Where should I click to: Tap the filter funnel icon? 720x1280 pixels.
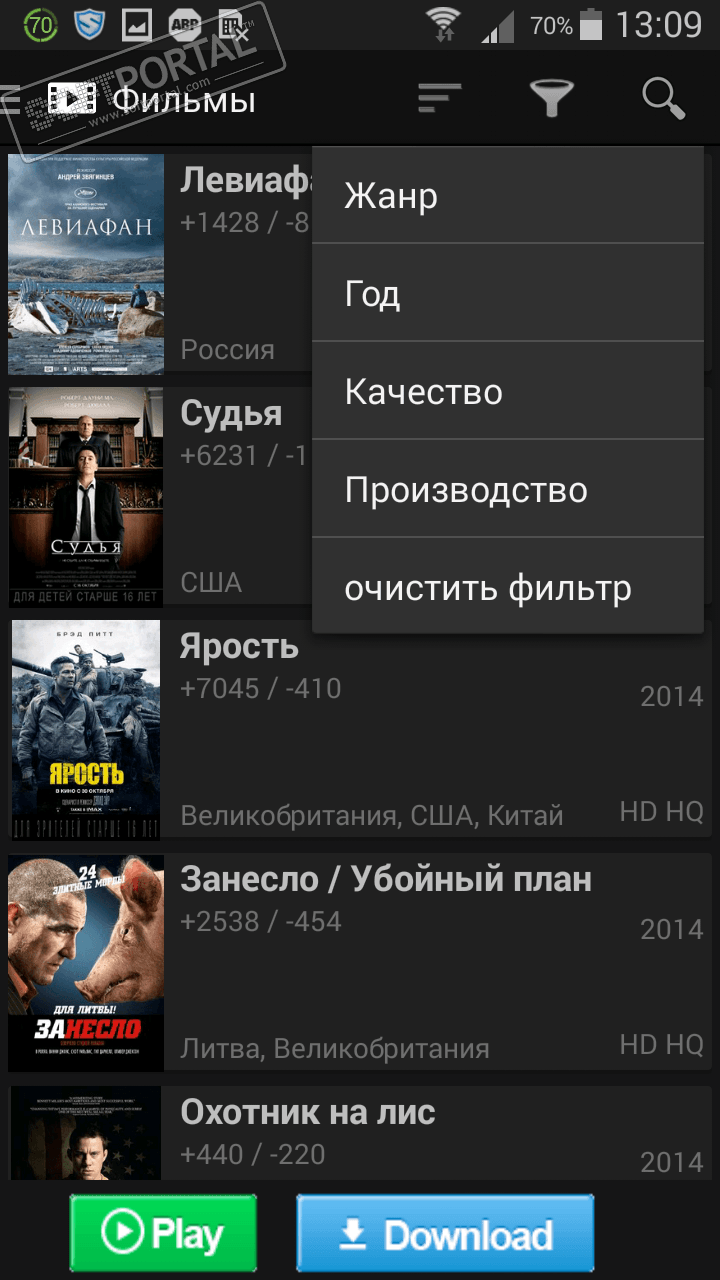(x=551, y=98)
